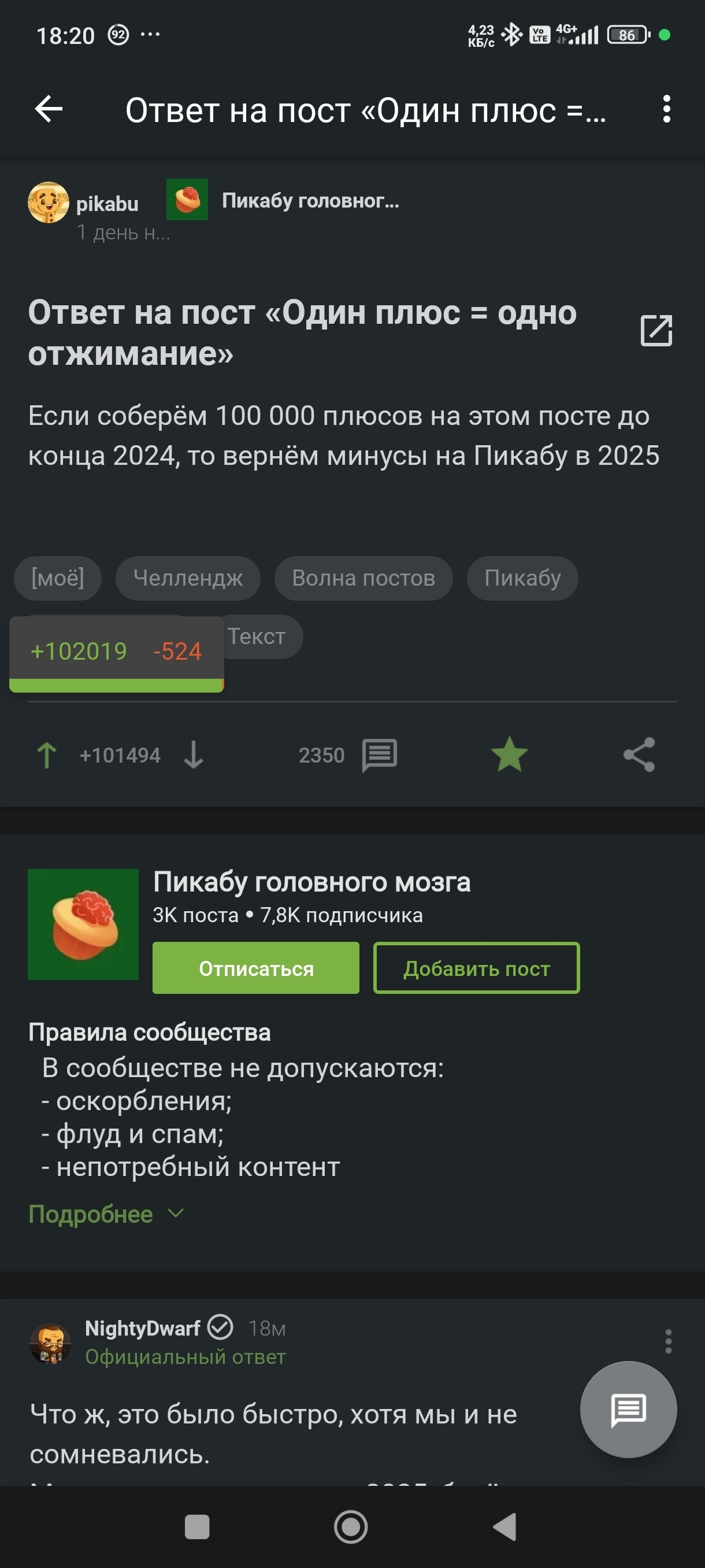Select the Волна постов tag

pos(363,578)
